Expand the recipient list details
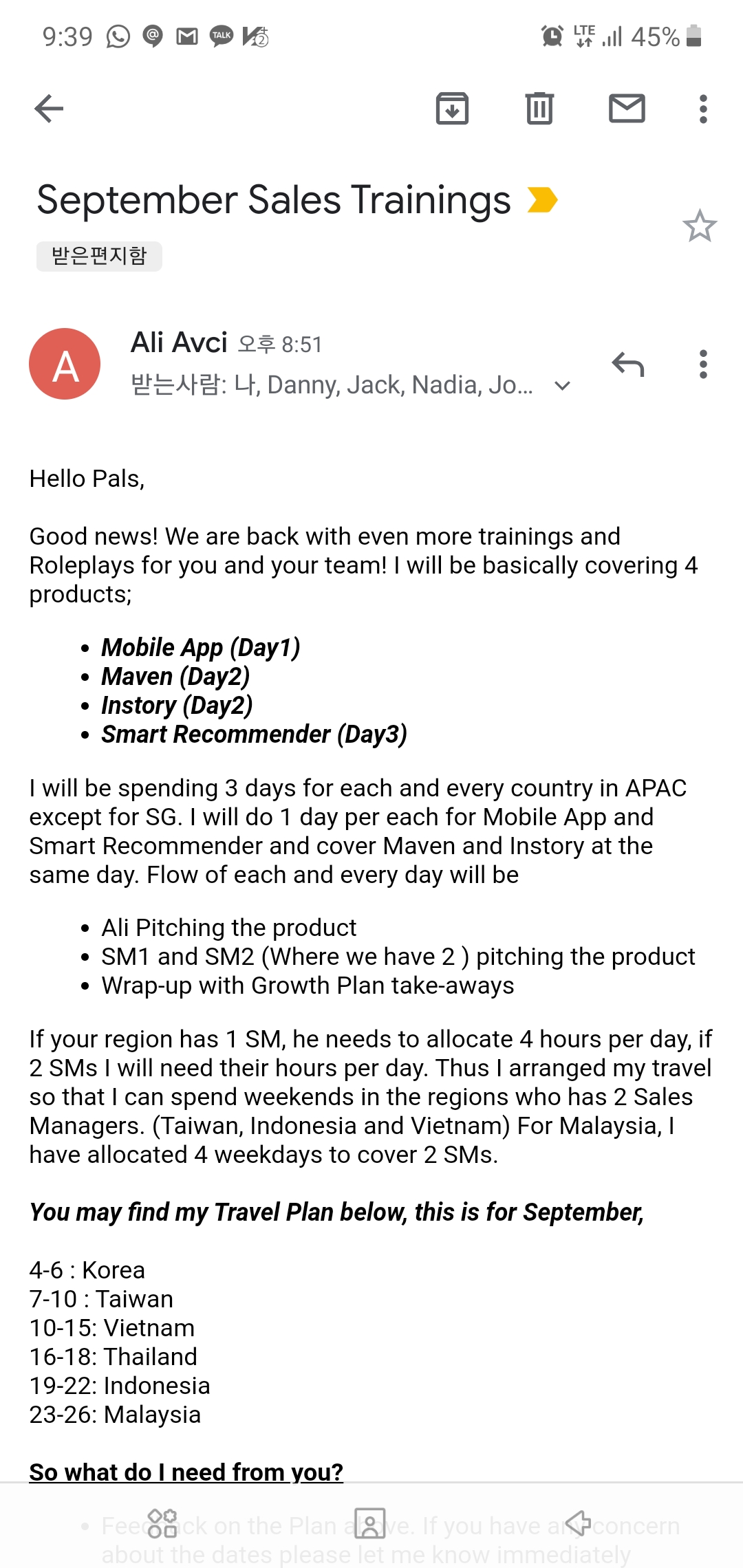The width and height of the screenshot is (743, 1568). click(562, 386)
